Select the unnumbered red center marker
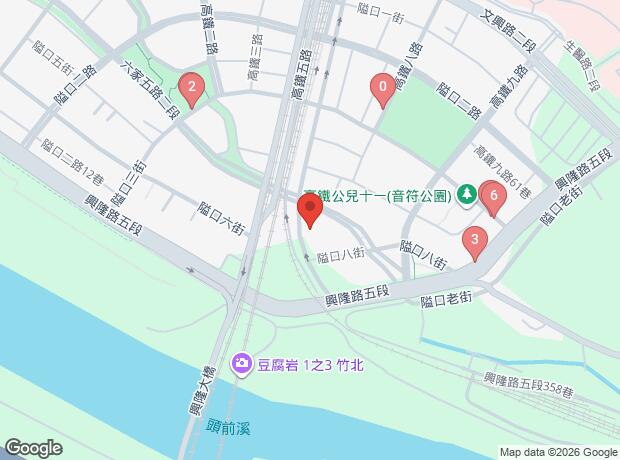The image size is (620, 460). [x=310, y=211]
